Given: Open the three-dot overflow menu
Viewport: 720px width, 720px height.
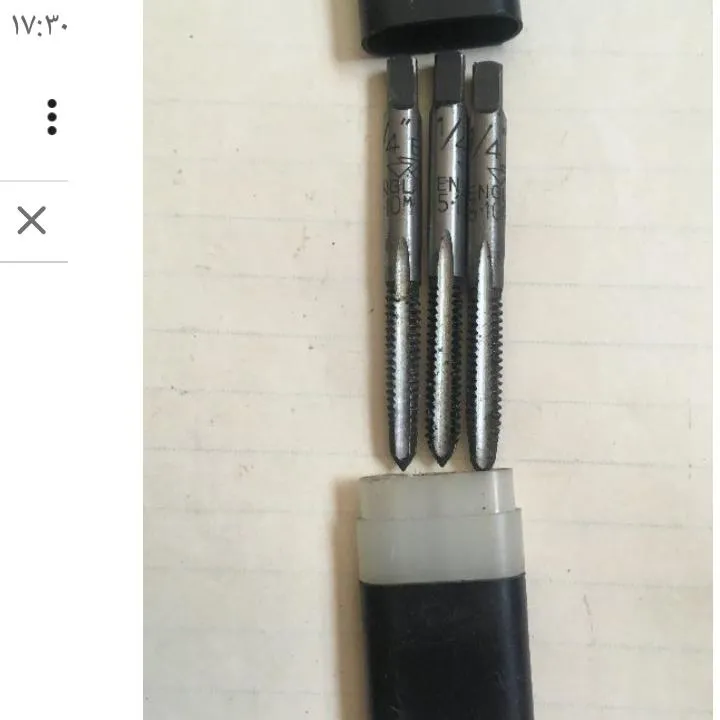Looking at the screenshot, I should point(52,117).
